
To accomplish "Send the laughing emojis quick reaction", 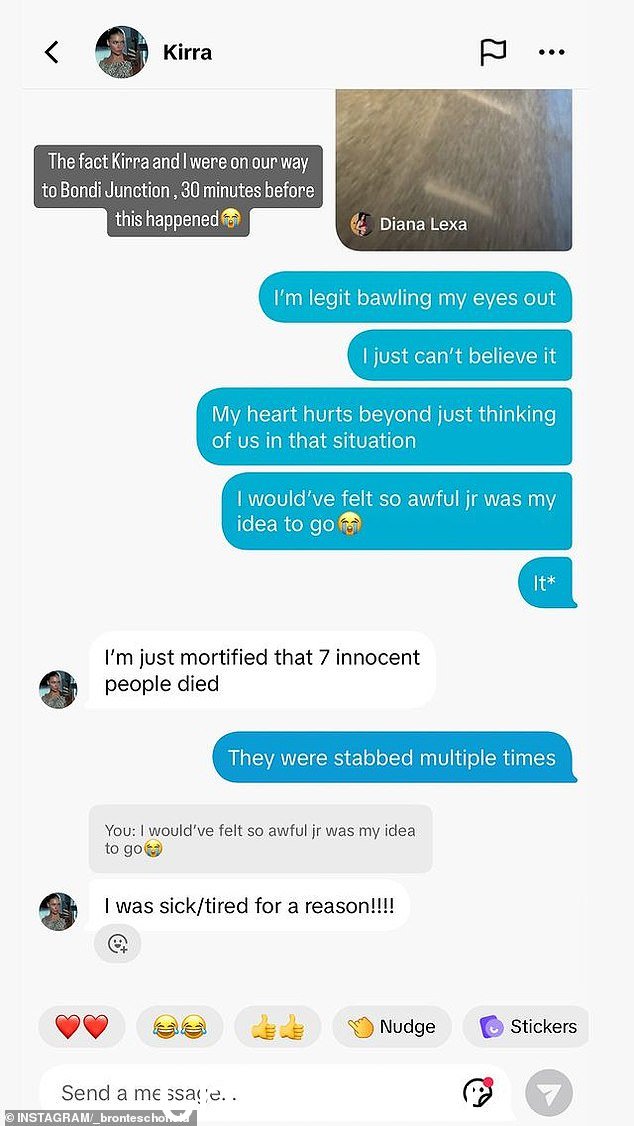I will coord(179,1026).
